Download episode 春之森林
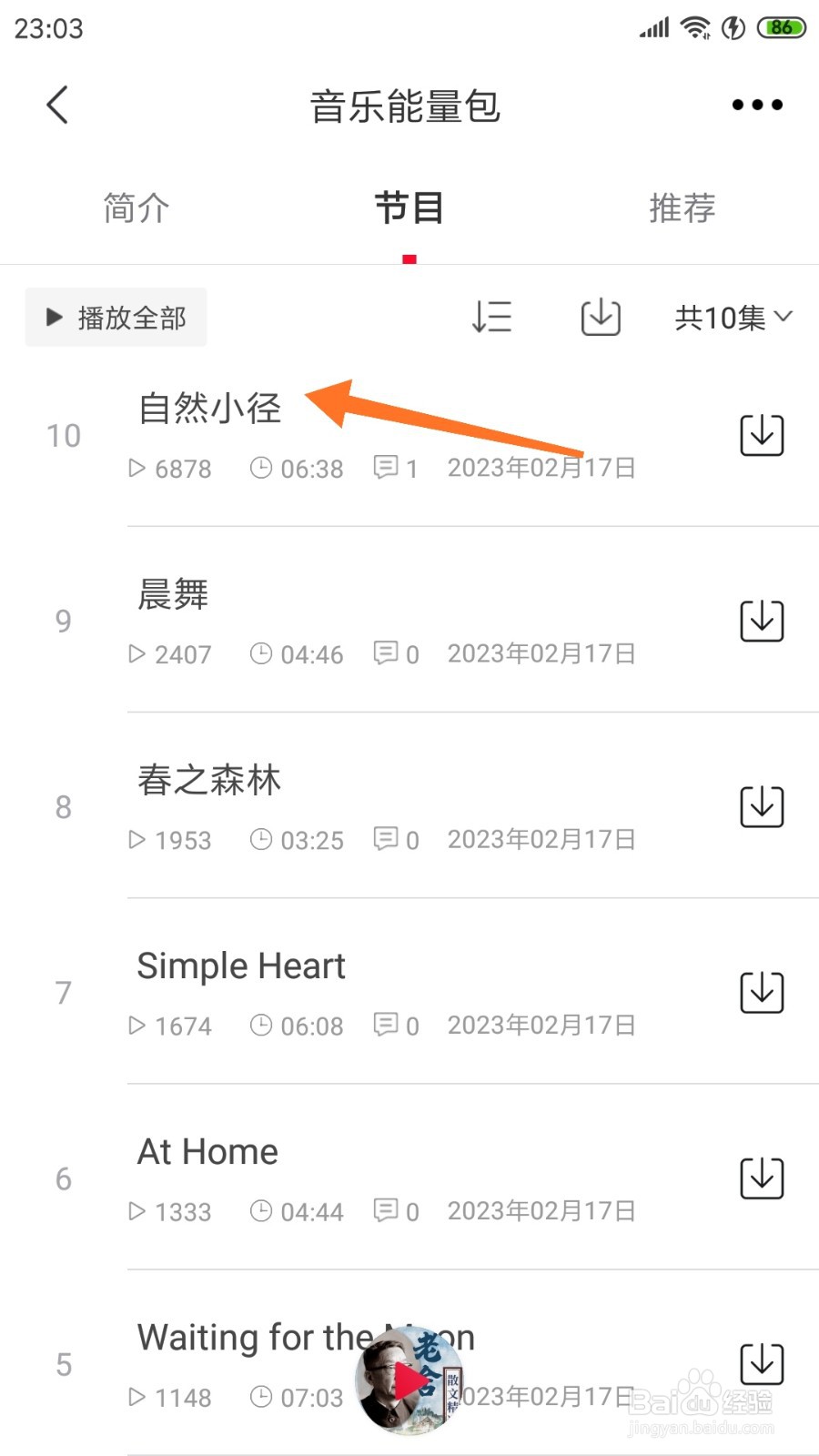The image size is (819, 1456). [761, 805]
